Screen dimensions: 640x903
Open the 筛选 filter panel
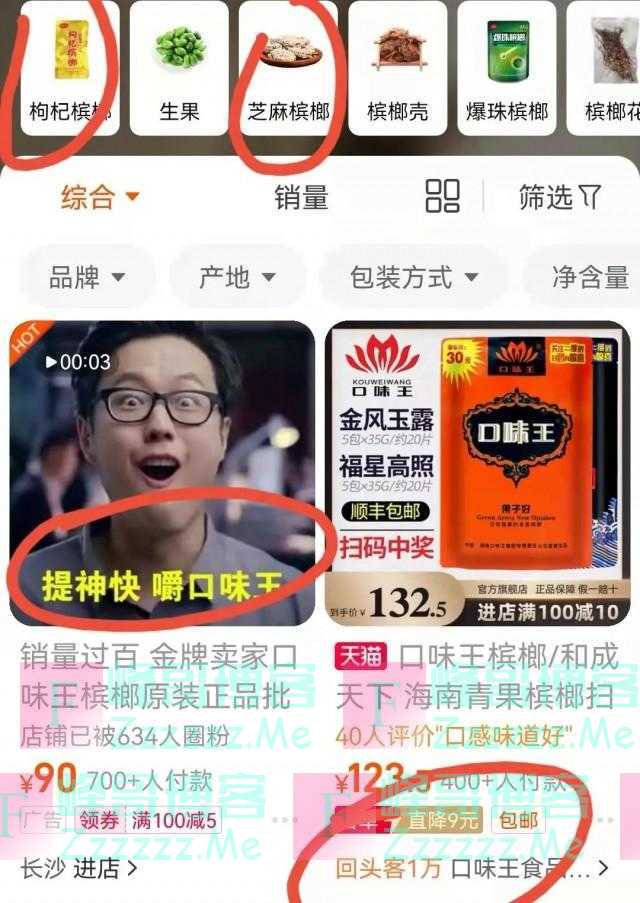tap(560, 197)
